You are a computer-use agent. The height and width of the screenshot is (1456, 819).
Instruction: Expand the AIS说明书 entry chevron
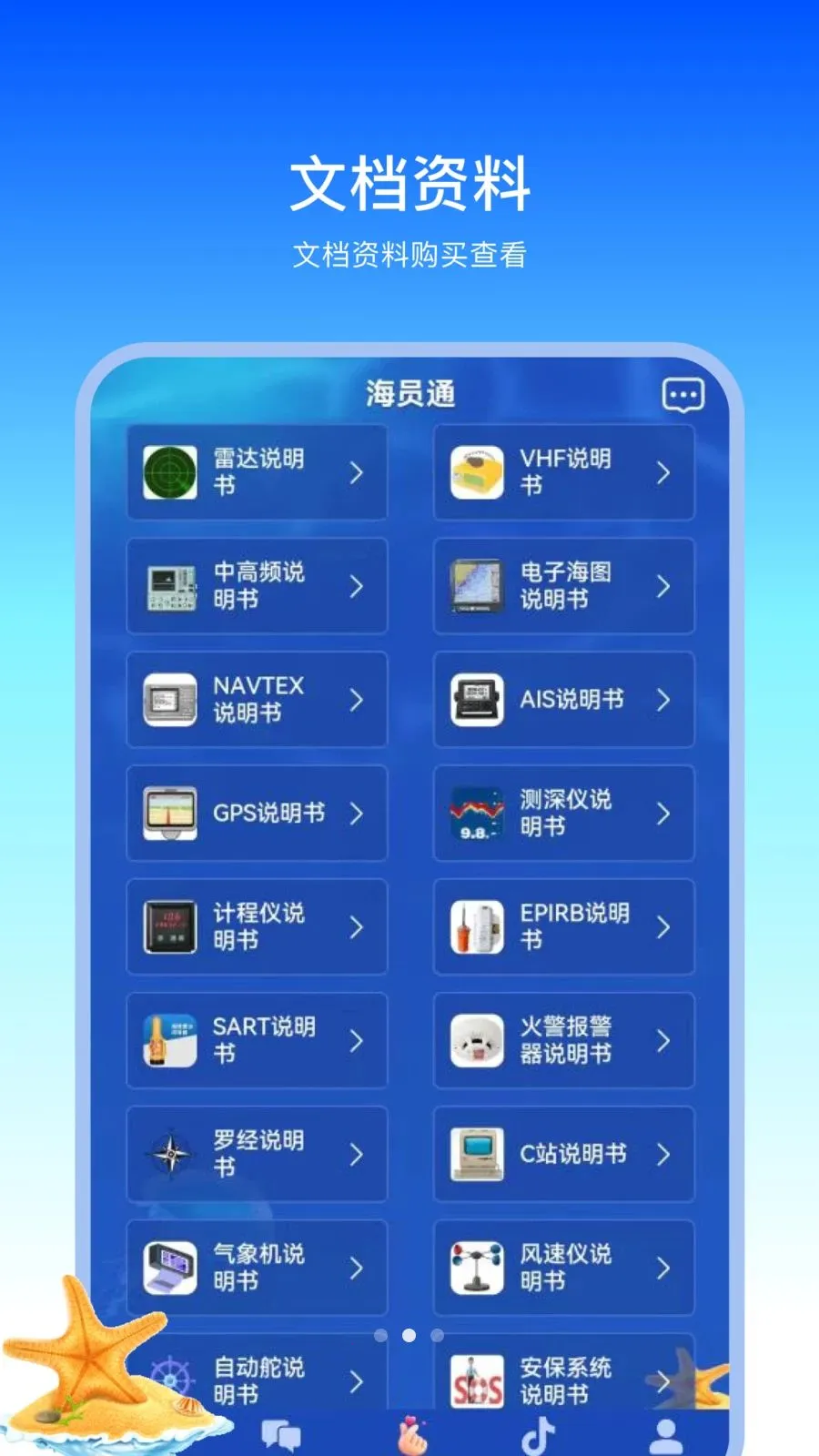(663, 700)
